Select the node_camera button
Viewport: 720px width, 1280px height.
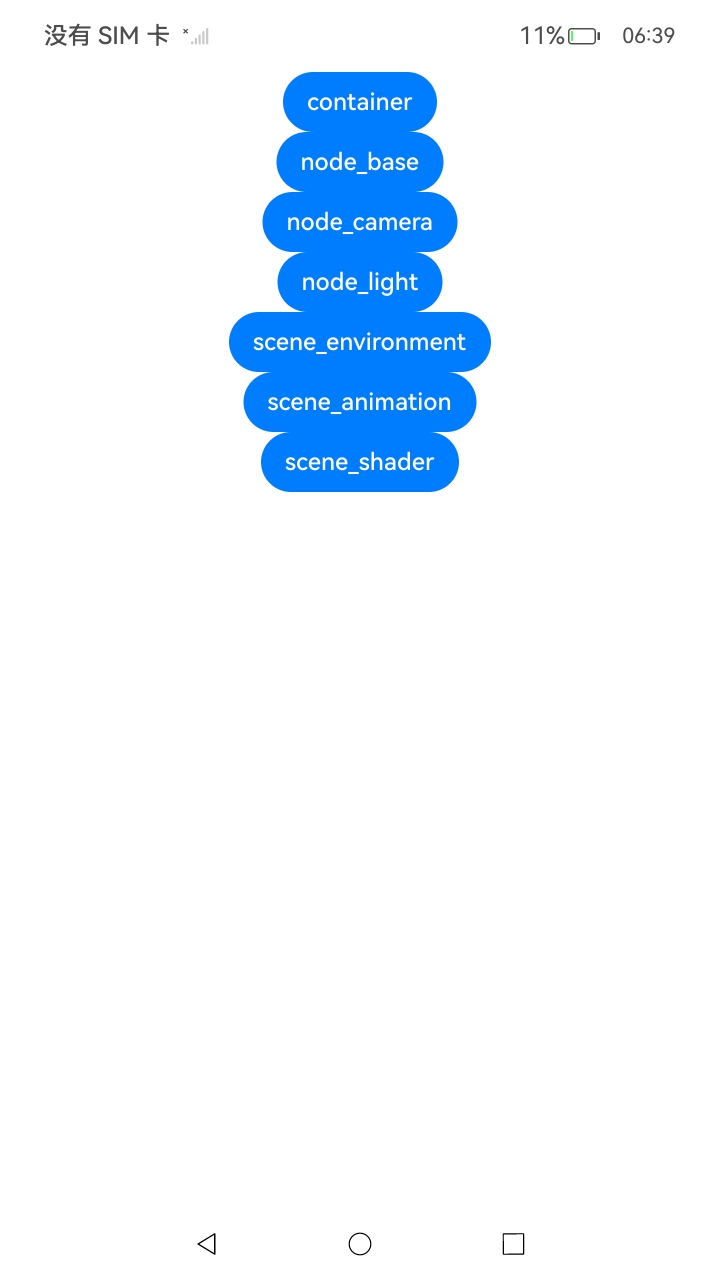click(360, 222)
